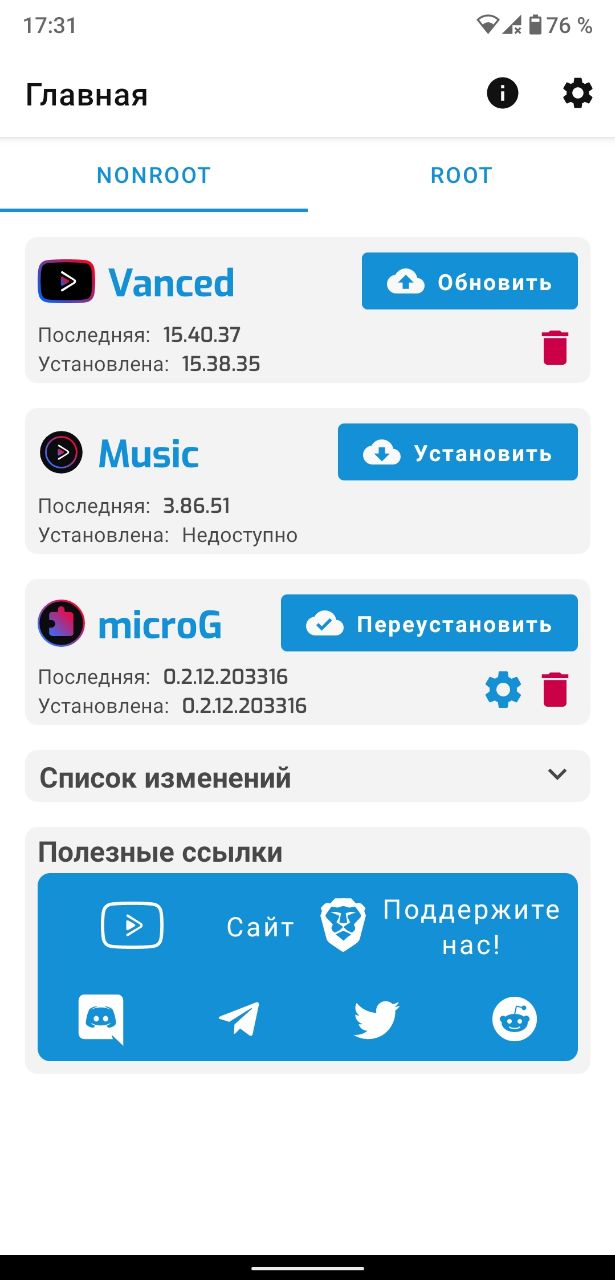Open the Discord link
This screenshot has width=615, height=1280.
tap(101, 1019)
